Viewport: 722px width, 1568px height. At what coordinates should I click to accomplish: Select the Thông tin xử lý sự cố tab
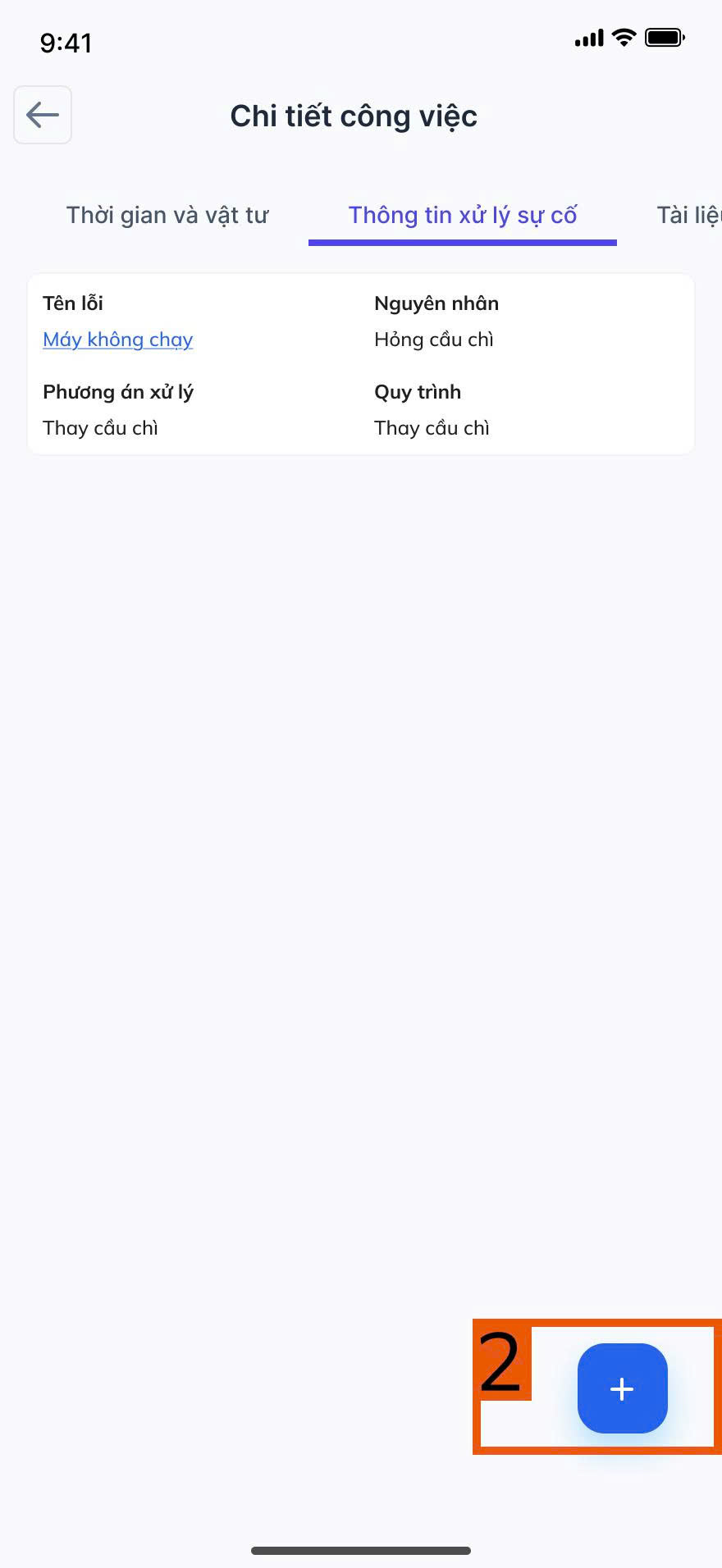[x=463, y=216]
